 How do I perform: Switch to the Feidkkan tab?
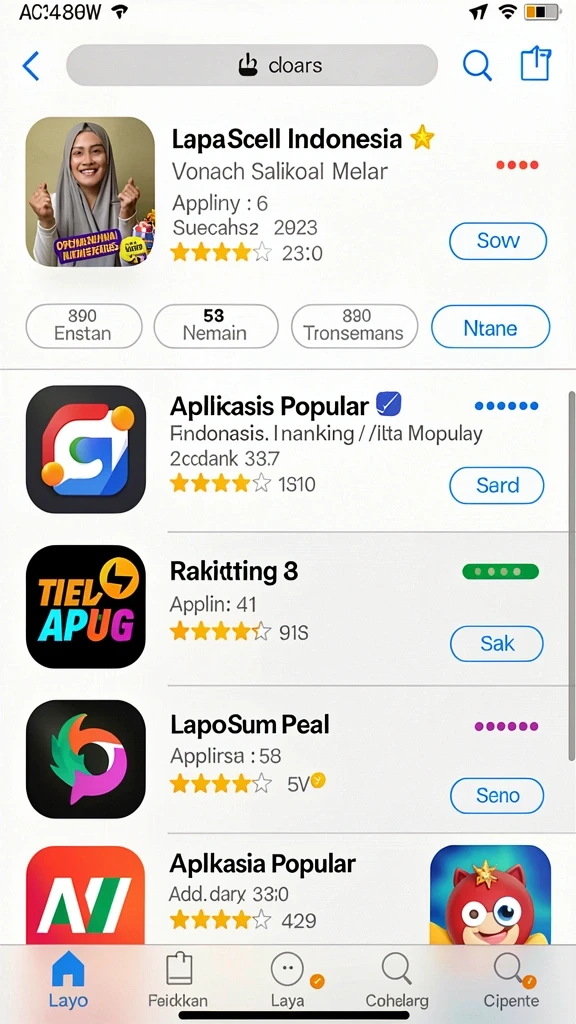(178, 981)
